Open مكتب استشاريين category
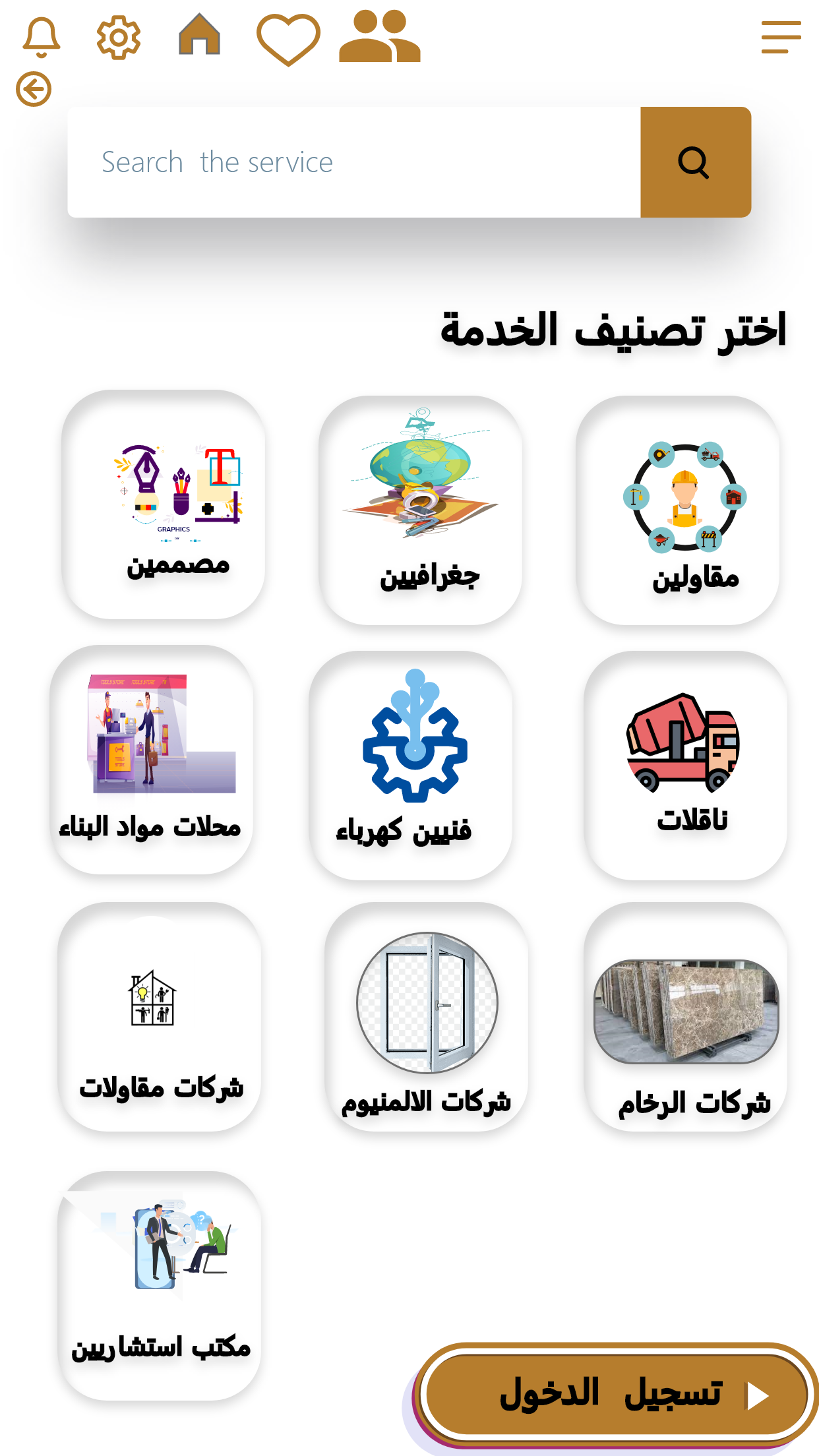The height and width of the screenshot is (1456, 819). [x=160, y=1285]
